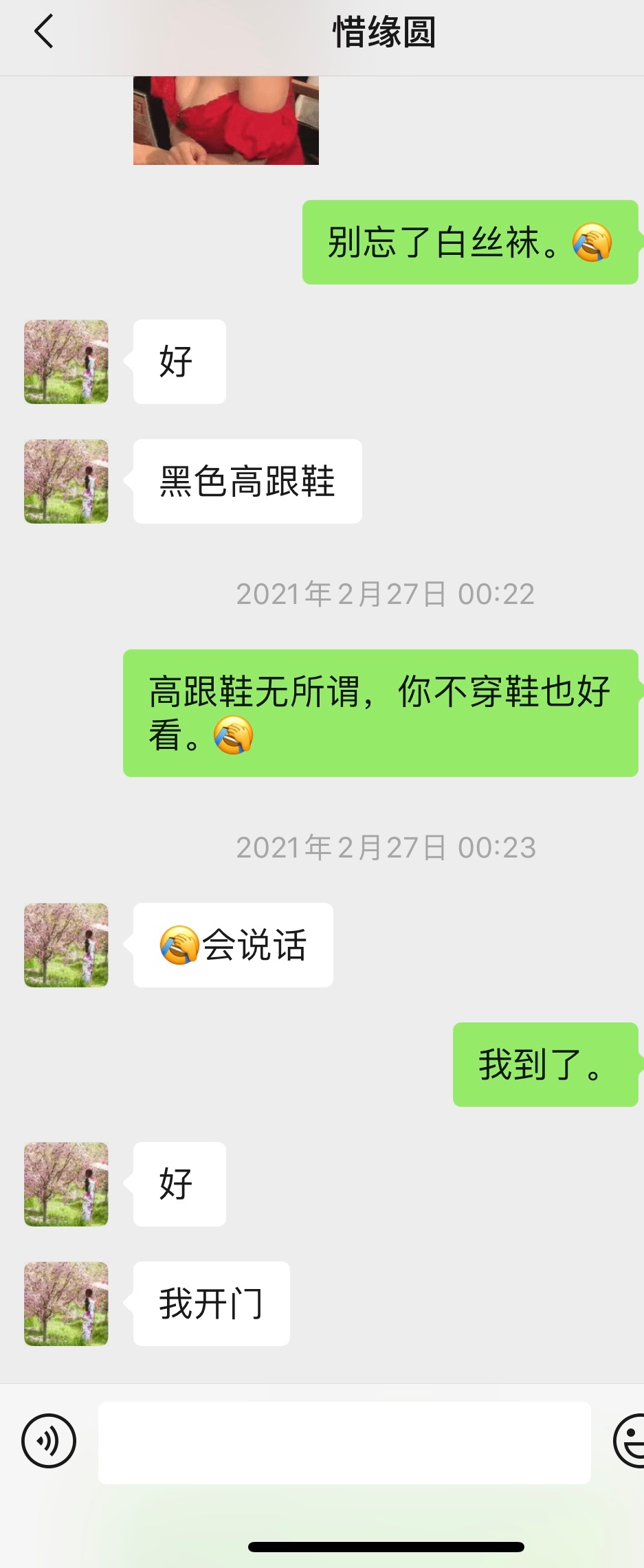
Task: Open the '惜缘圆' conversation details
Action: pyautogui.click(x=386, y=32)
